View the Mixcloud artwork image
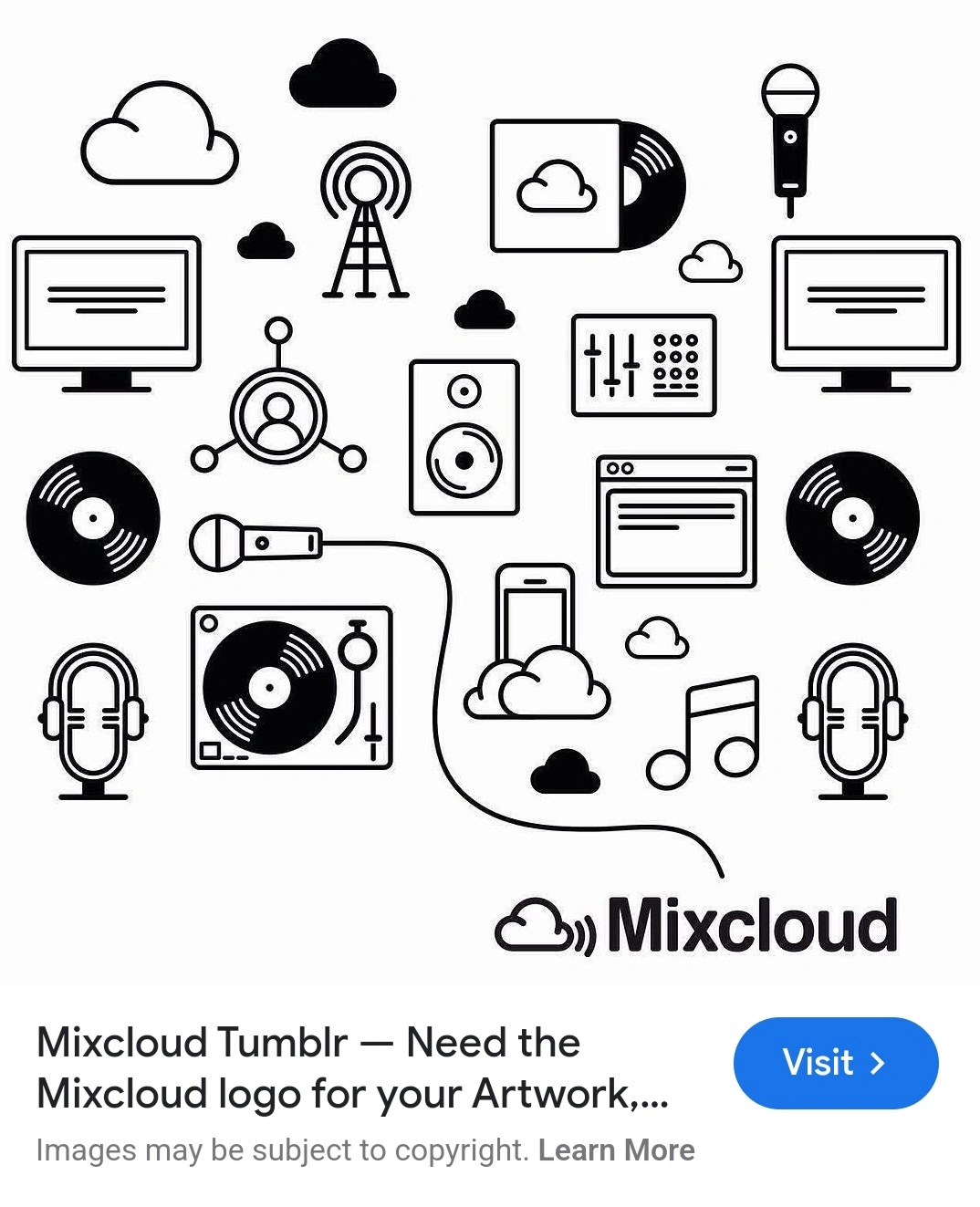This screenshot has width=980, height=1207. click(489, 493)
